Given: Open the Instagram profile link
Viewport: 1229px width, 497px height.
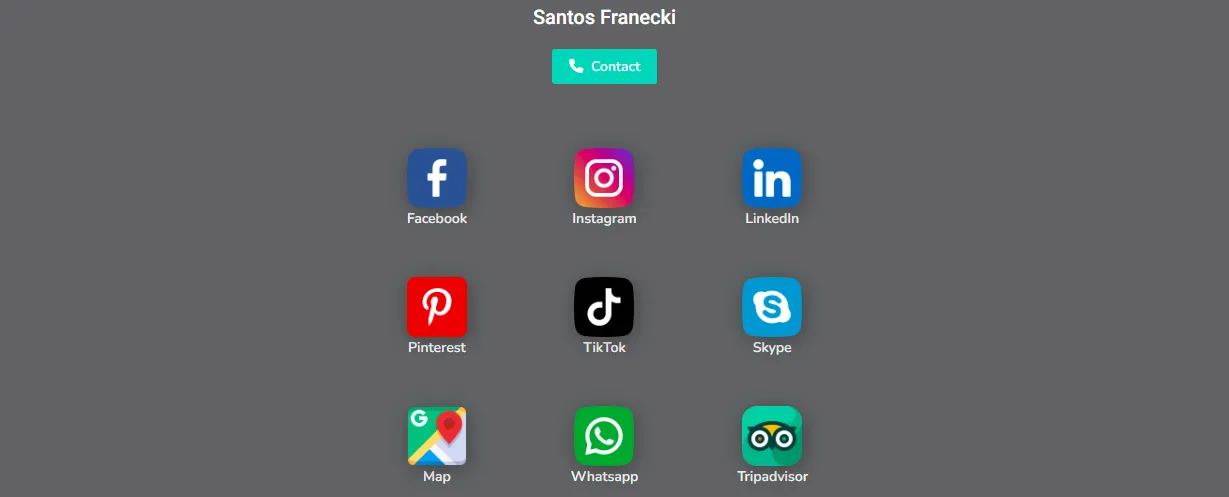Looking at the screenshot, I should [604, 179].
